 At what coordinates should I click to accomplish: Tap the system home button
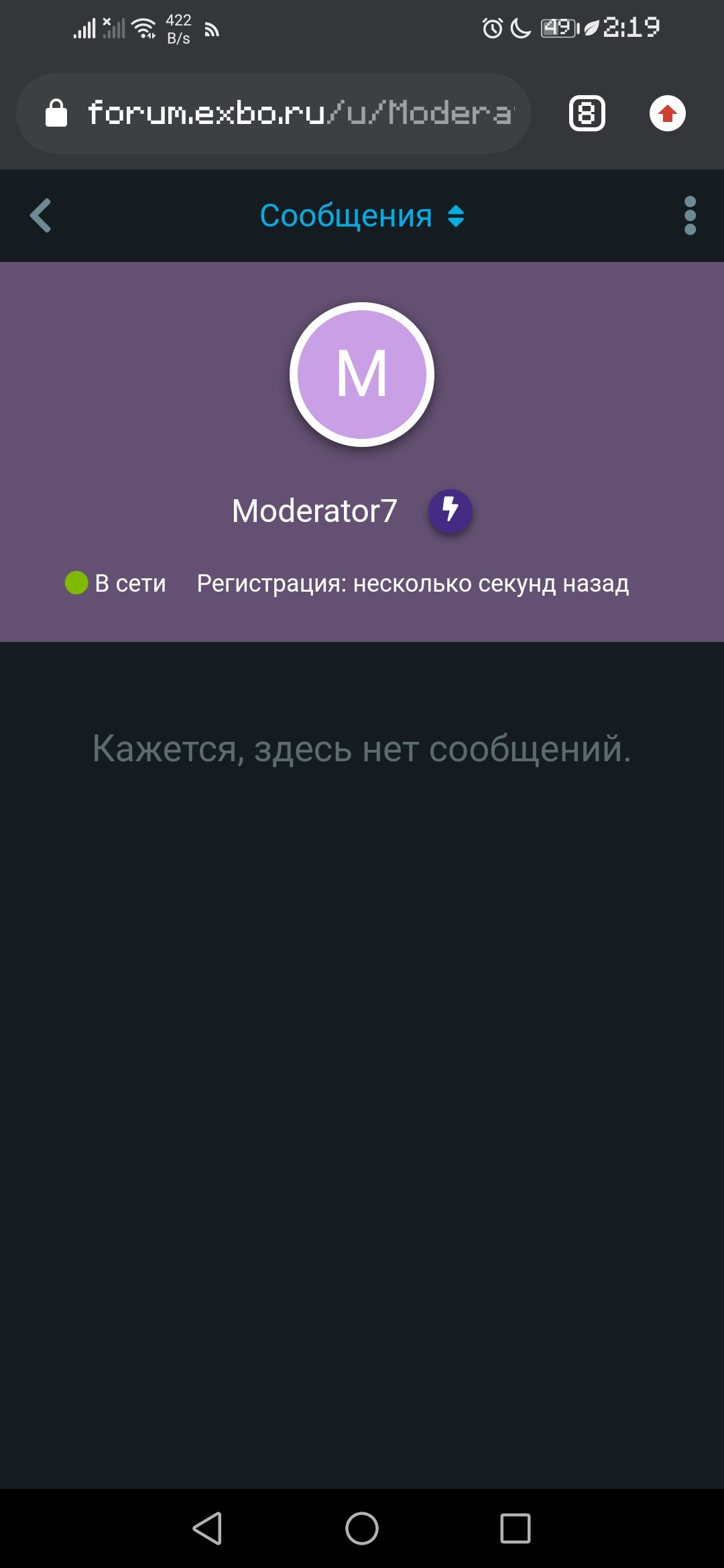click(x=362, y=1528)
